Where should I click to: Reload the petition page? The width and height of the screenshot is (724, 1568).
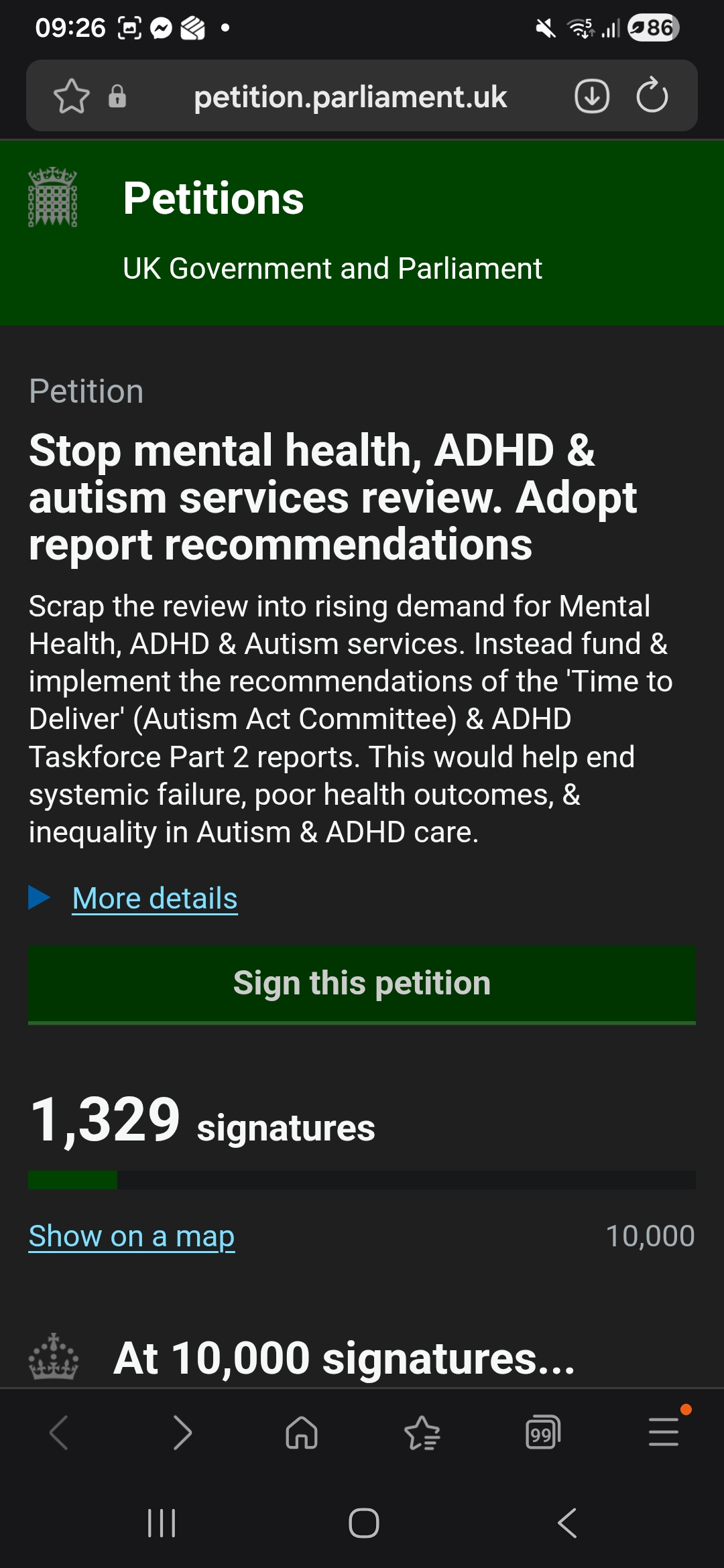coord(652,96)
